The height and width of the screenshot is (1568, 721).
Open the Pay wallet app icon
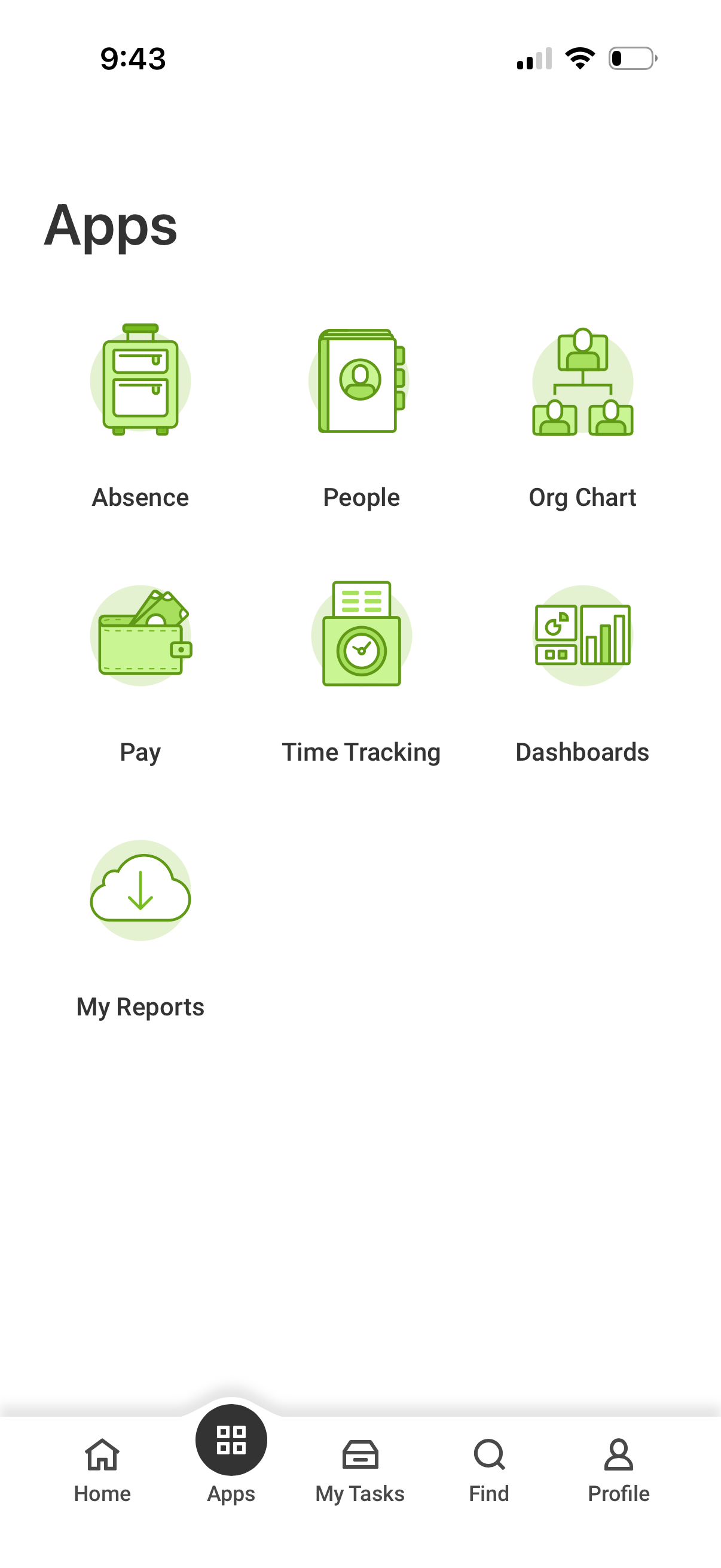pos(140,637)
